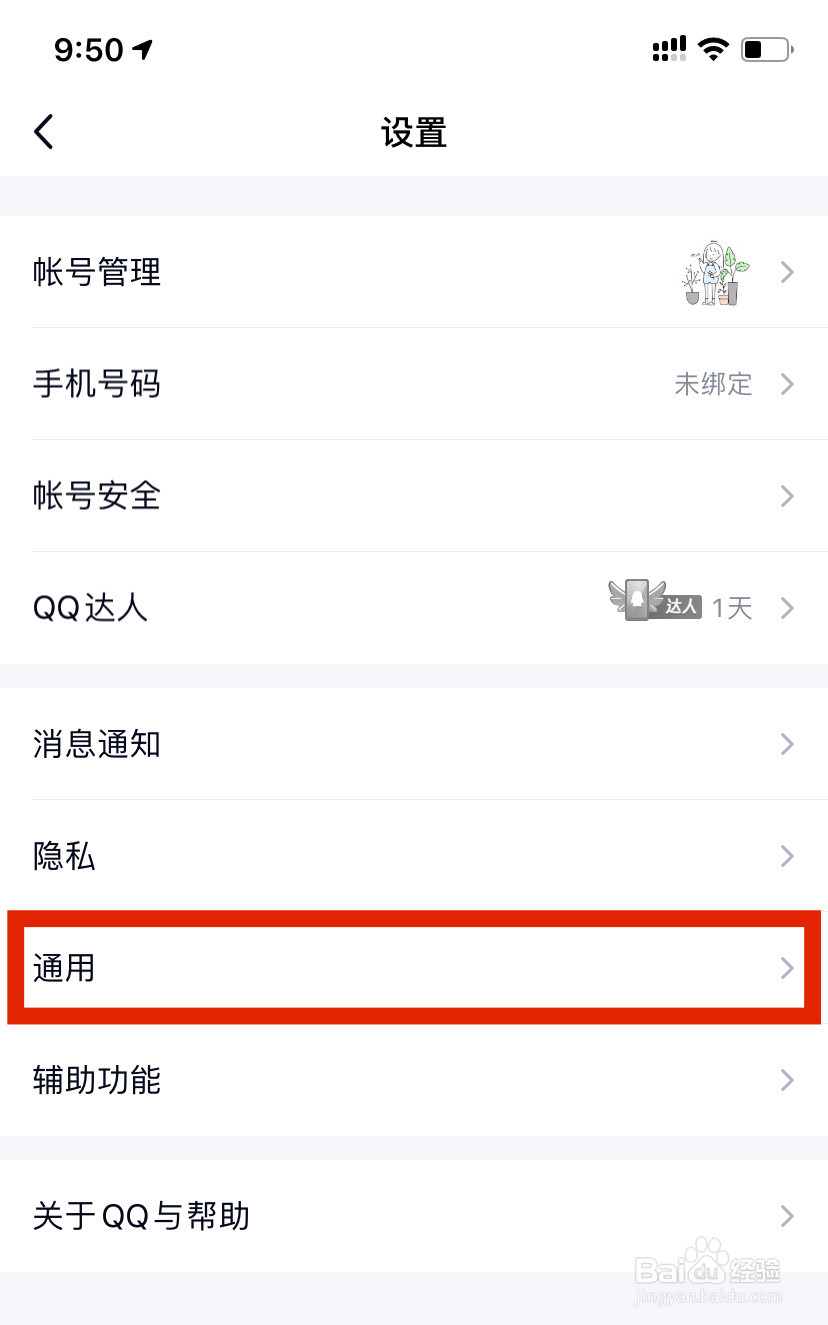Open 手机号码 settings row
The height and width of the screenshot is (1325, 828).
coord(414,384)
